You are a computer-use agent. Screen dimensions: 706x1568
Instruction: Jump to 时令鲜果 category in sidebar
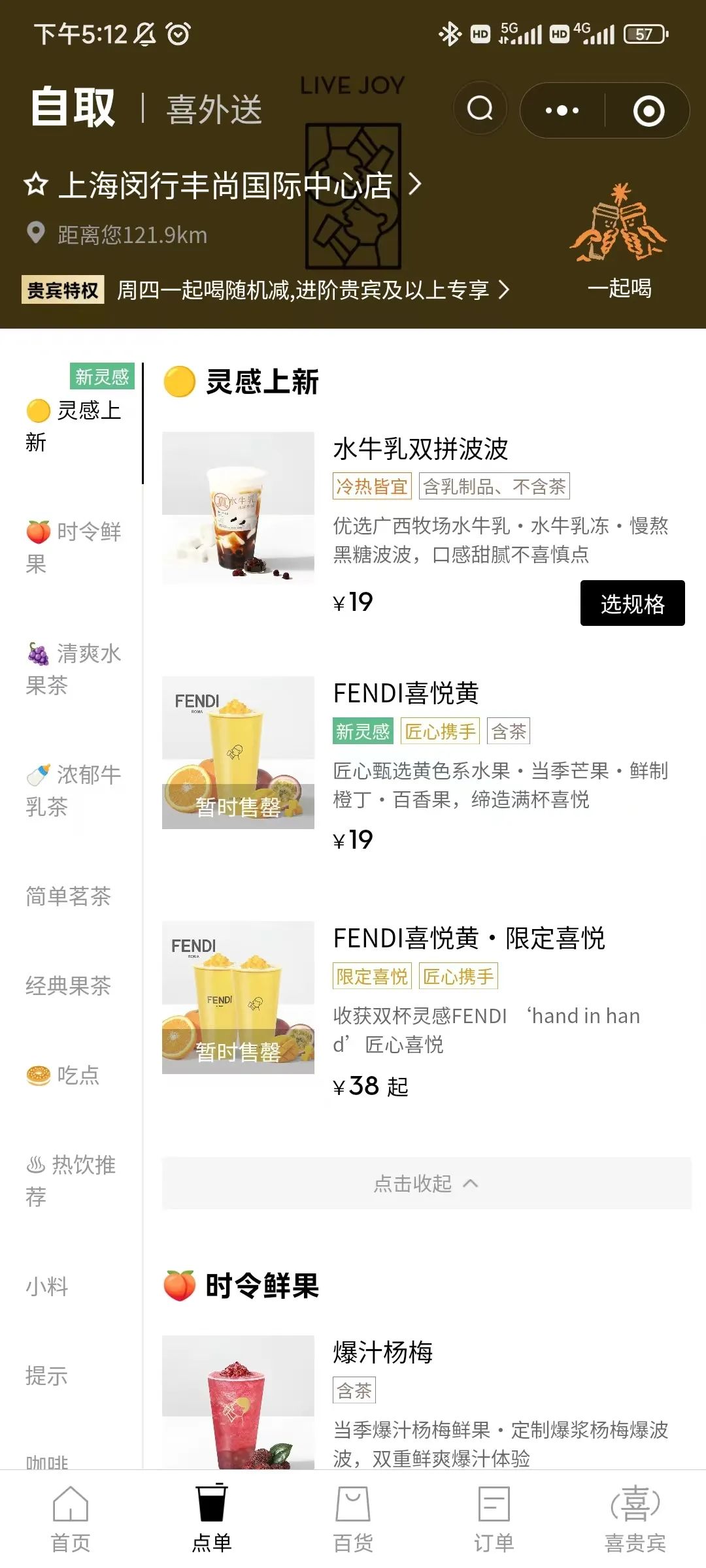[x=72, y=547]
